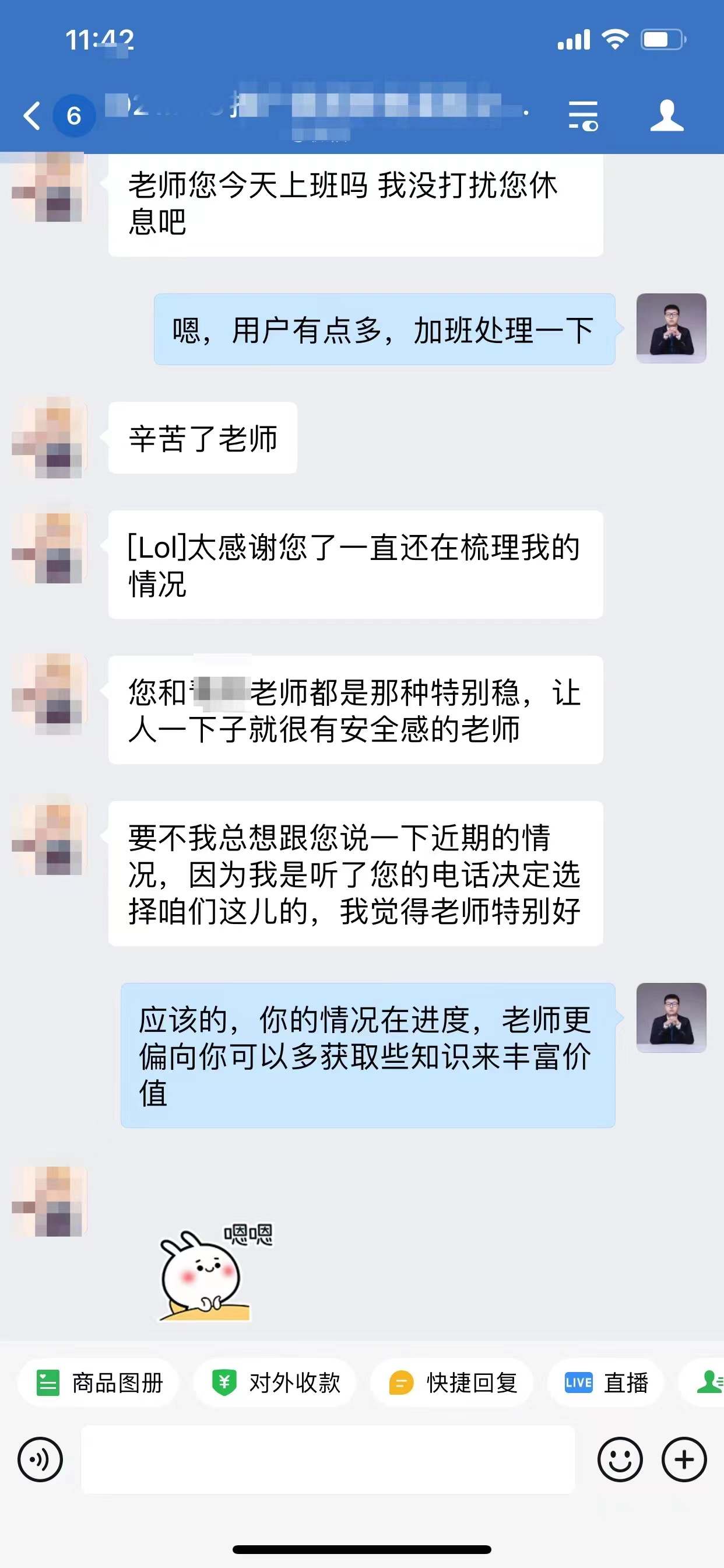The width and height of the screenshot is (724, 1568).
Task: Start 直播 live stream
Action: click(606, 1382)
